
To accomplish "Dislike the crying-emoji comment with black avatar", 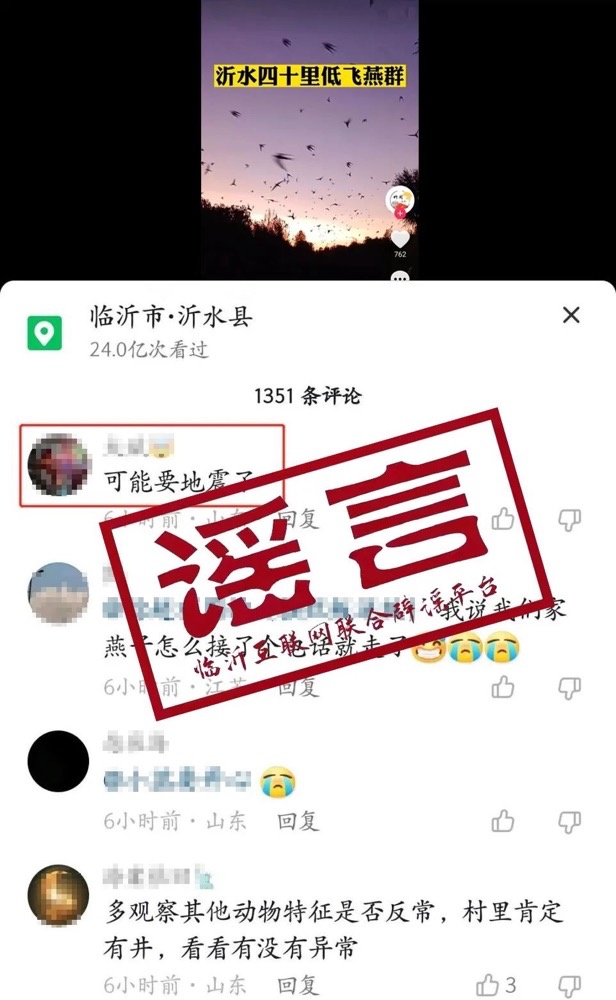I will (x=569, y=821).
